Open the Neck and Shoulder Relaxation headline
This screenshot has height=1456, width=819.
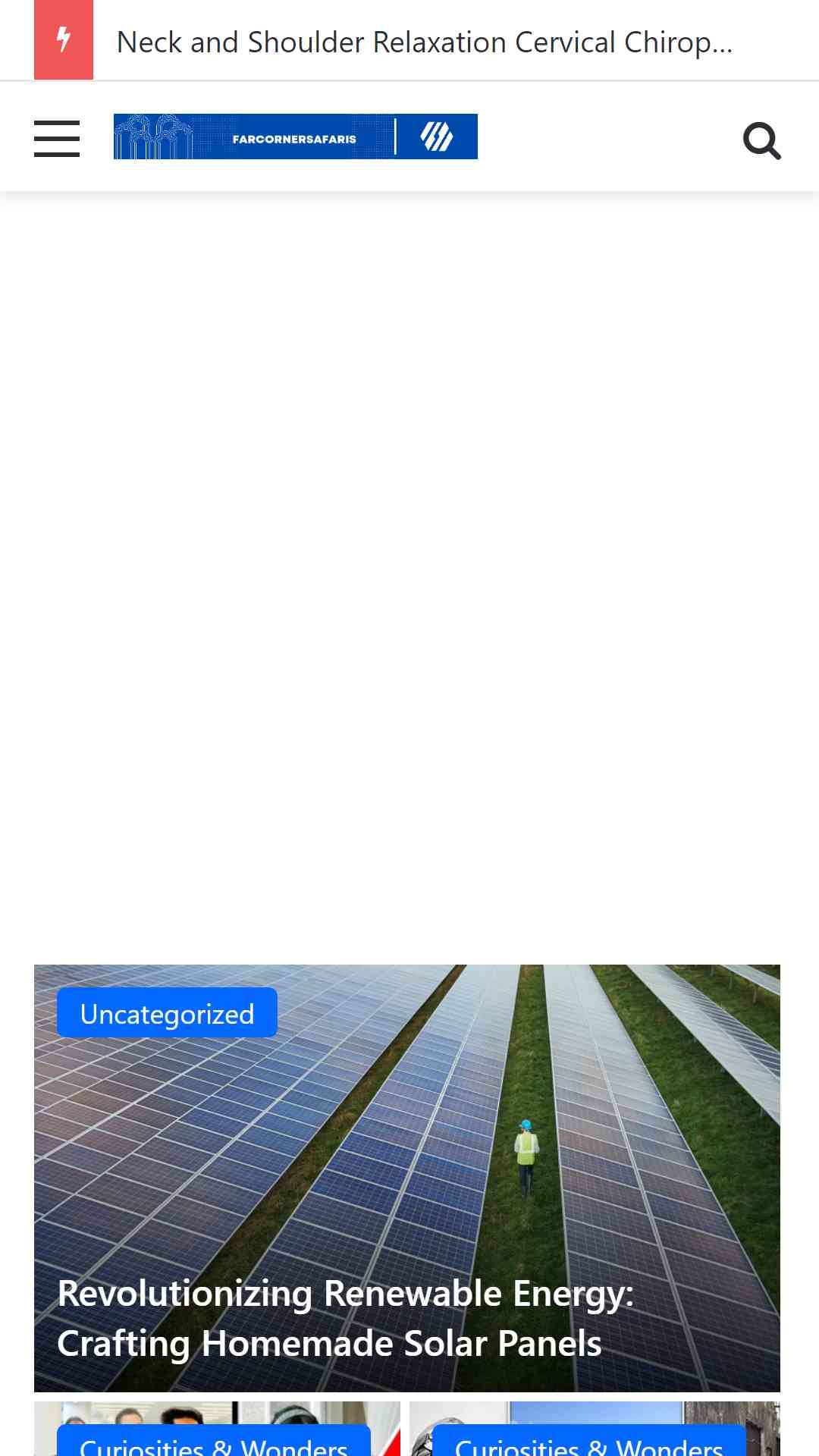point(425,42)
